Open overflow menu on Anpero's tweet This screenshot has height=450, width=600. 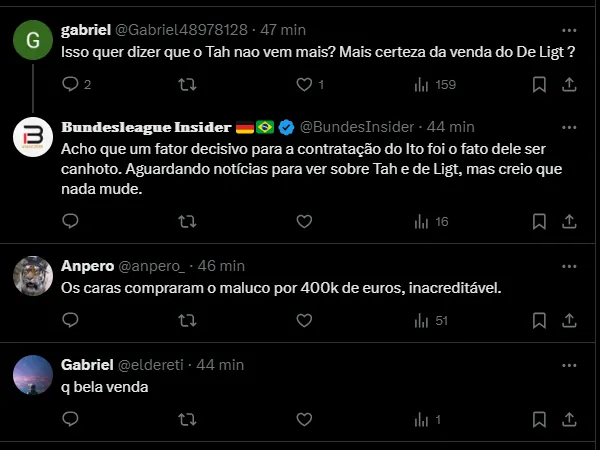pyautogui.click(x=569, y=266)
